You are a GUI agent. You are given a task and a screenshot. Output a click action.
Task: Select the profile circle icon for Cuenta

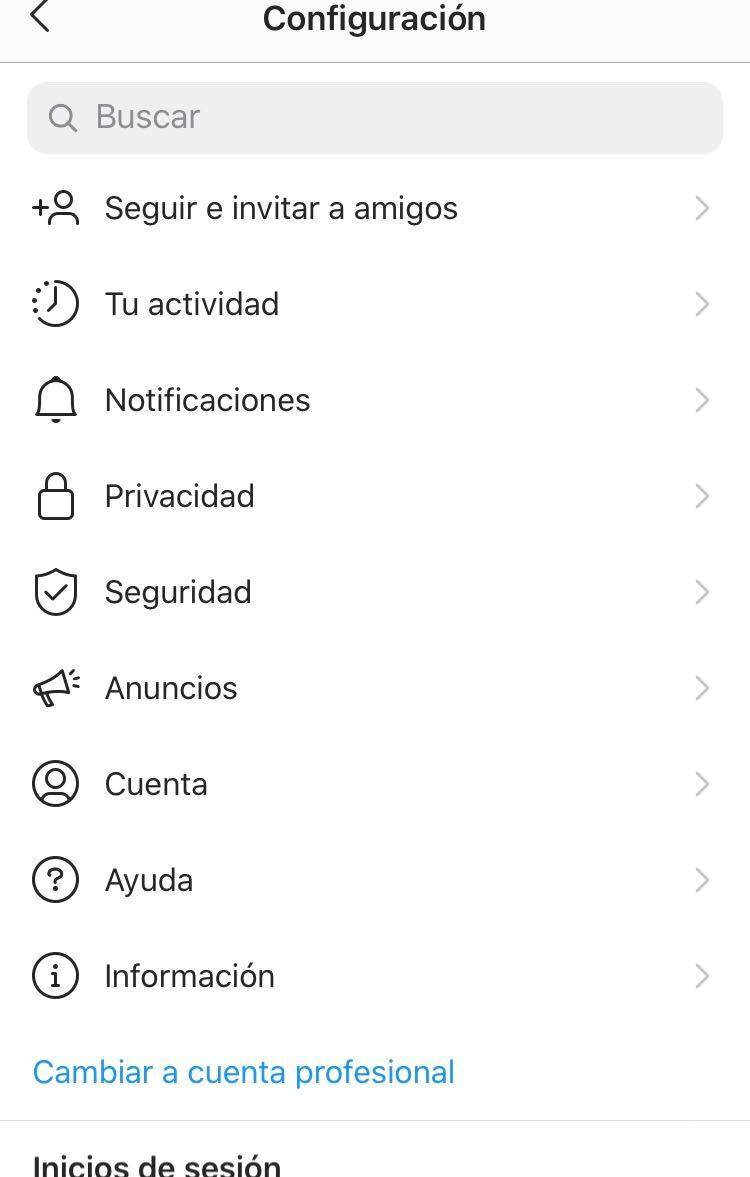point(55,783)
